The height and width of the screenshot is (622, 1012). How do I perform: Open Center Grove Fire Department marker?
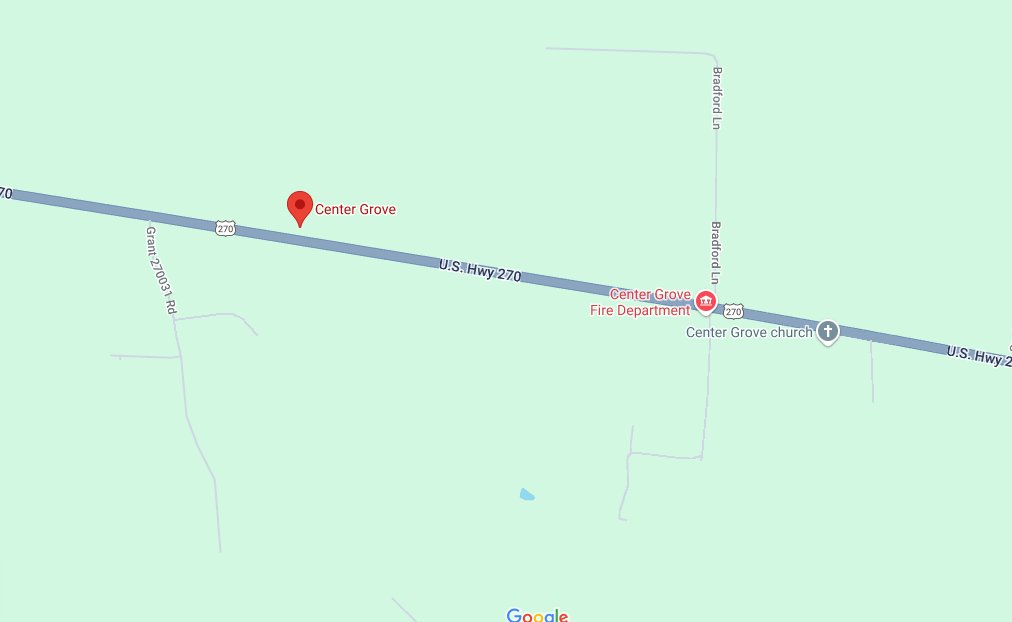click(706, 300)
